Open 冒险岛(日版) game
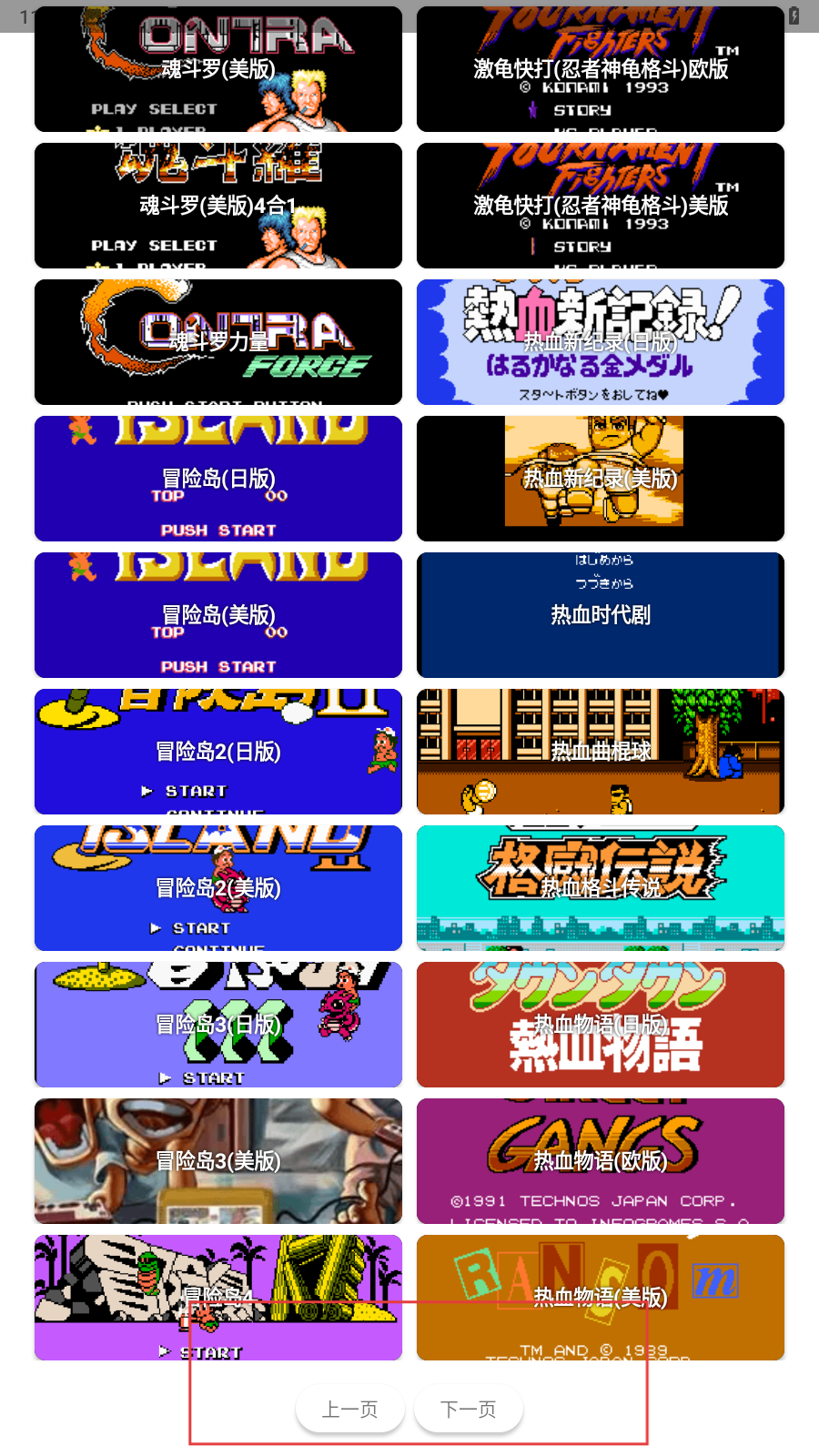The height and width of the screenshot is (1456, 819). pos(218,479)
